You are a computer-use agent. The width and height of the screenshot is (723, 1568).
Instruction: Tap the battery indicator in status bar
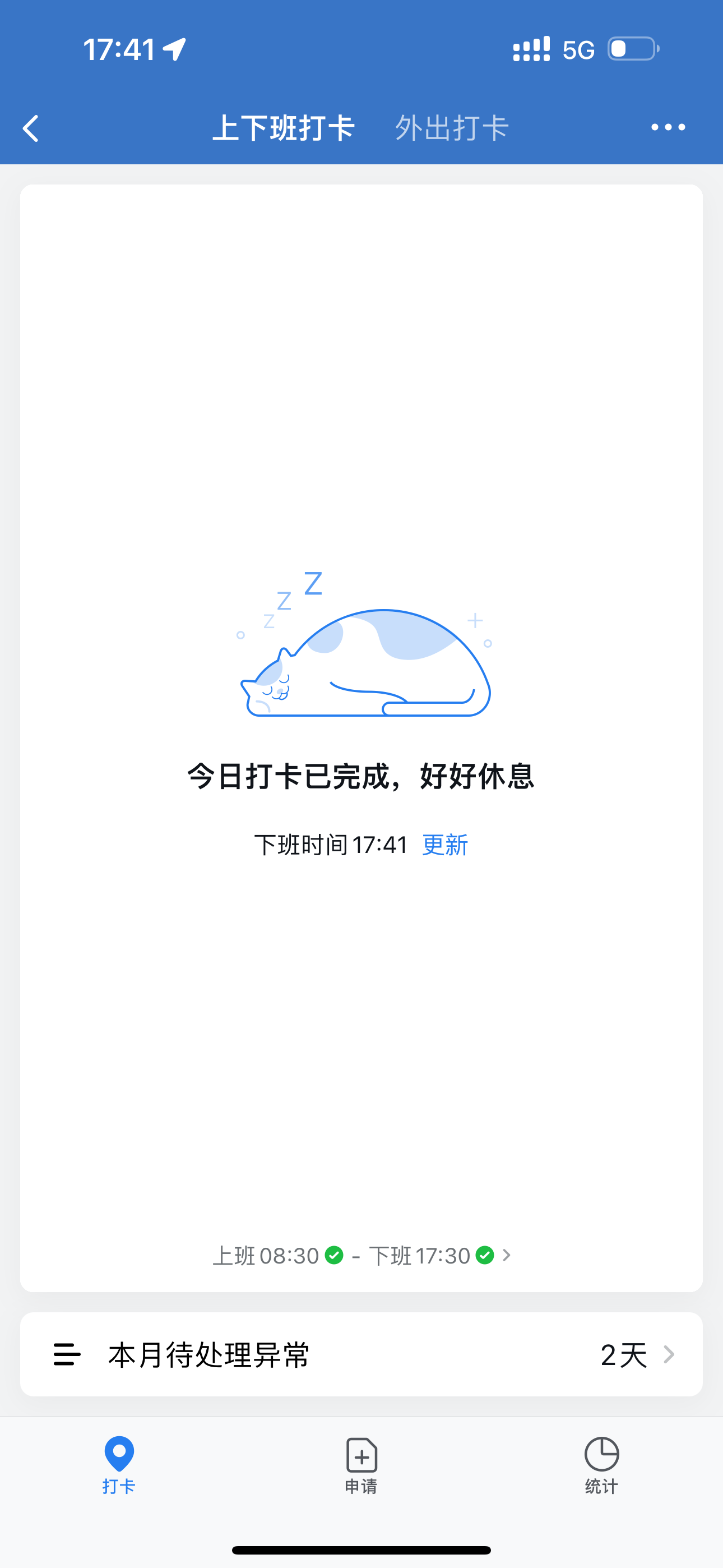pyautogui.click(x=633, y=48)
